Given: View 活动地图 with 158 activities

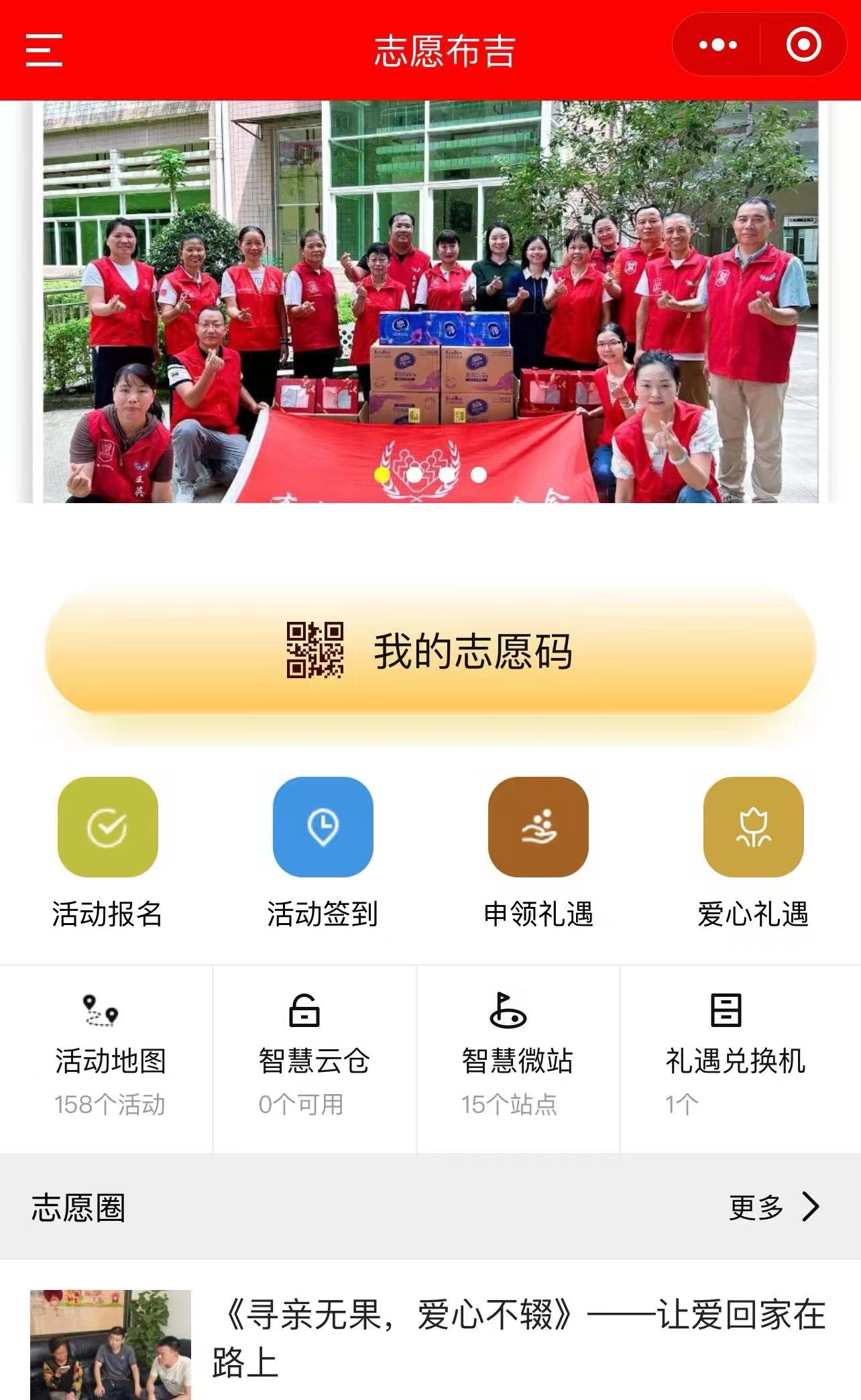Looking at the screenshot, I should click(107, 1059).
